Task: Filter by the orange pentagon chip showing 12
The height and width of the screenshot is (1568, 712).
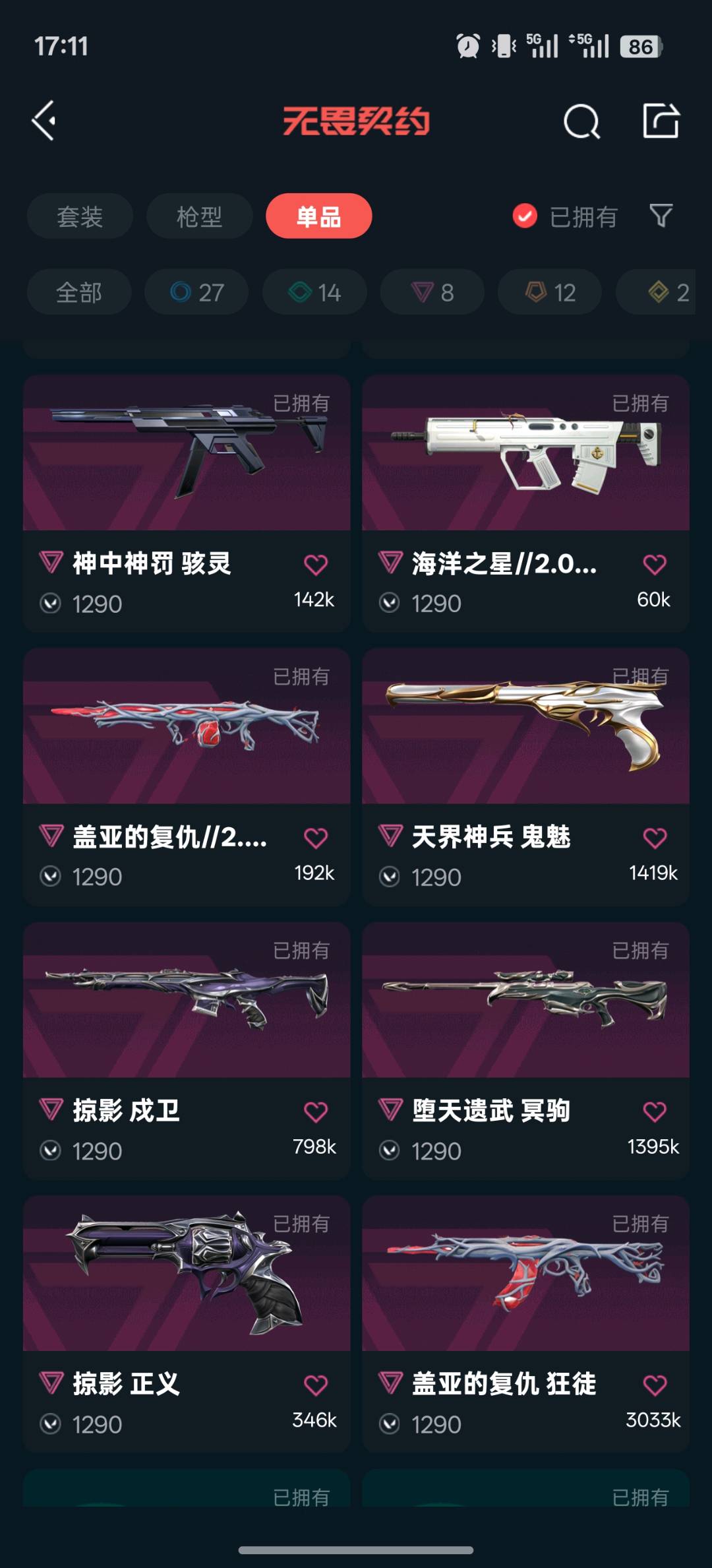Action: click(550, 292)
